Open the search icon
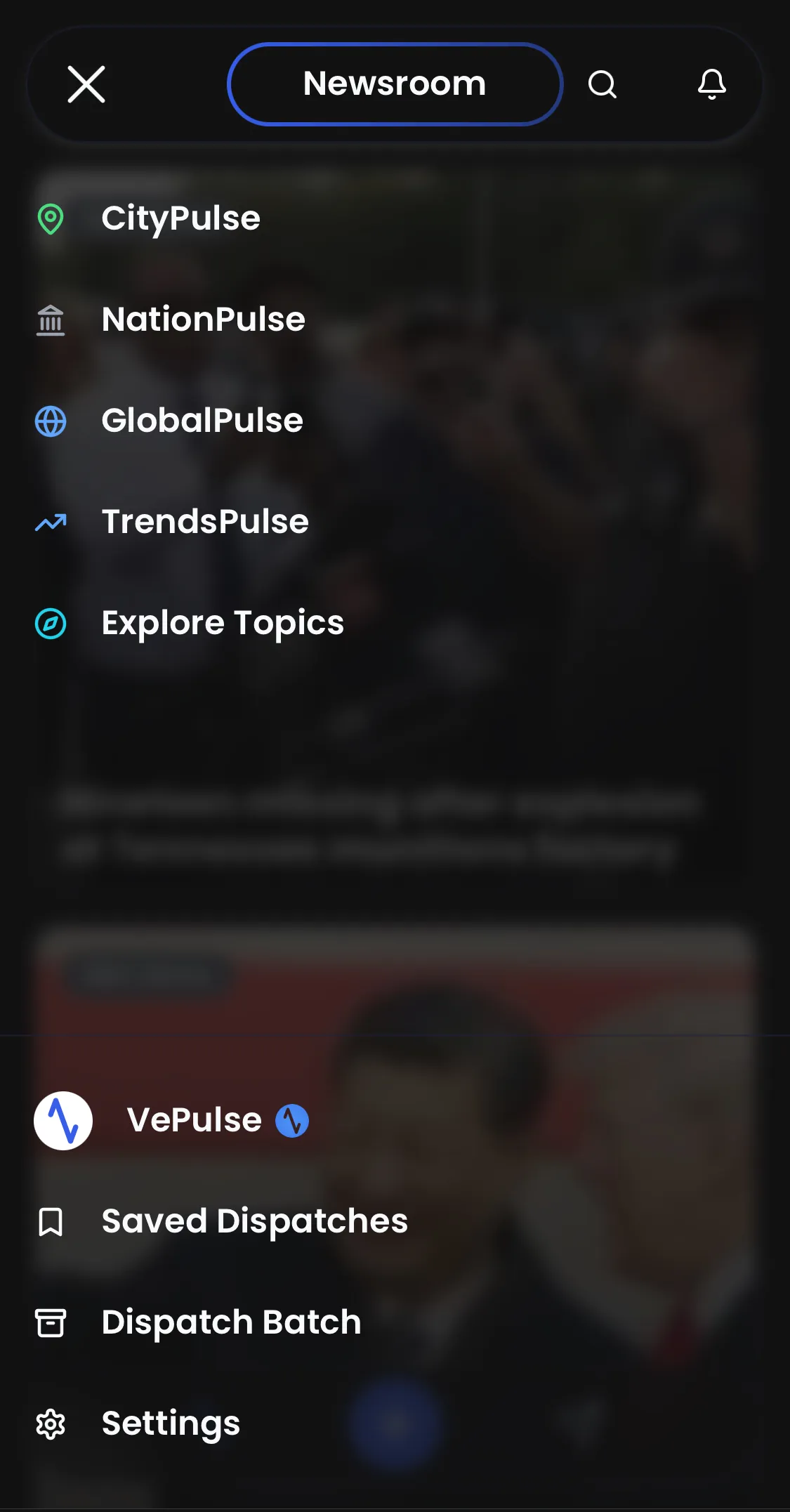The image size is (790, 1512). 602,85
